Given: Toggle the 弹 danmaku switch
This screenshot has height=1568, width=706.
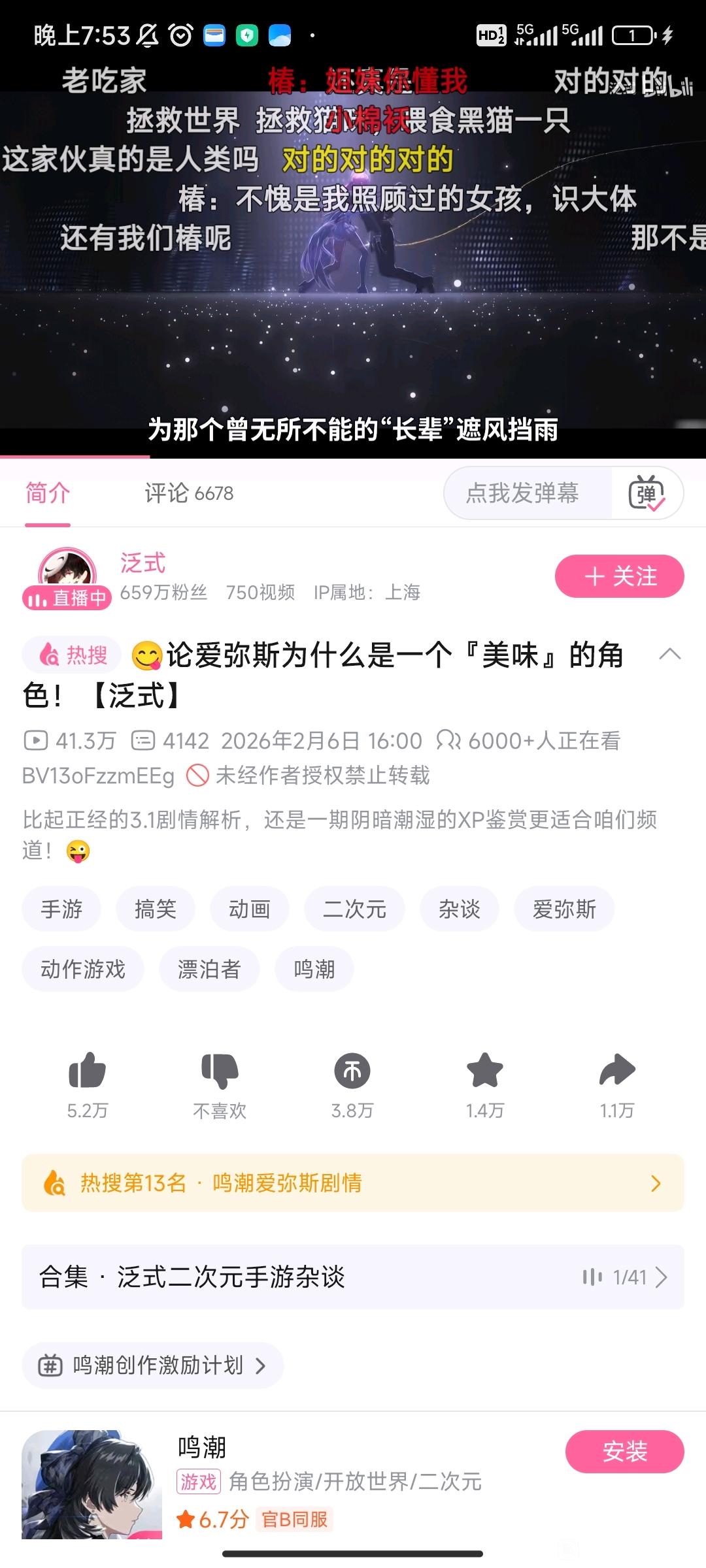Looking at the screenshot, I should 647,493.
